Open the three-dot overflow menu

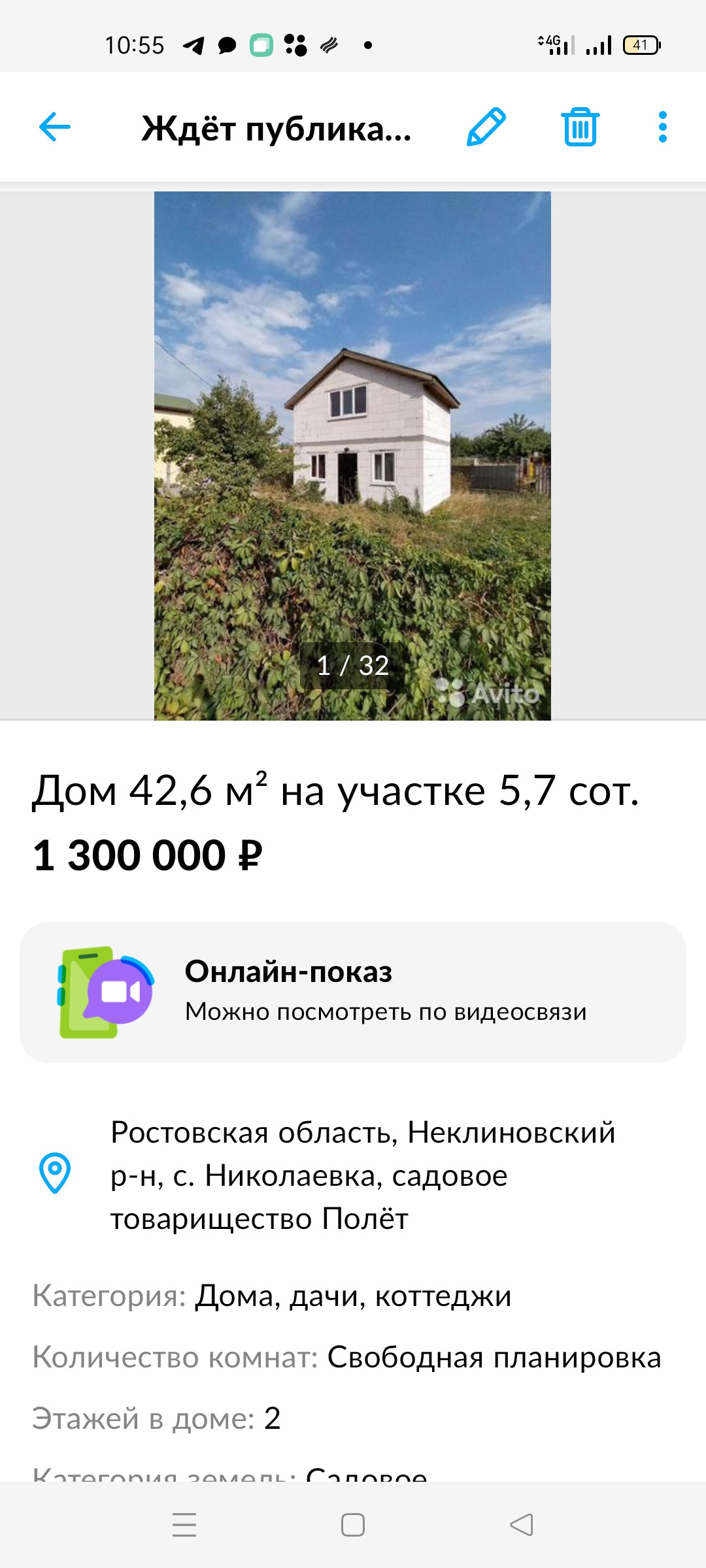coord(662,127)
